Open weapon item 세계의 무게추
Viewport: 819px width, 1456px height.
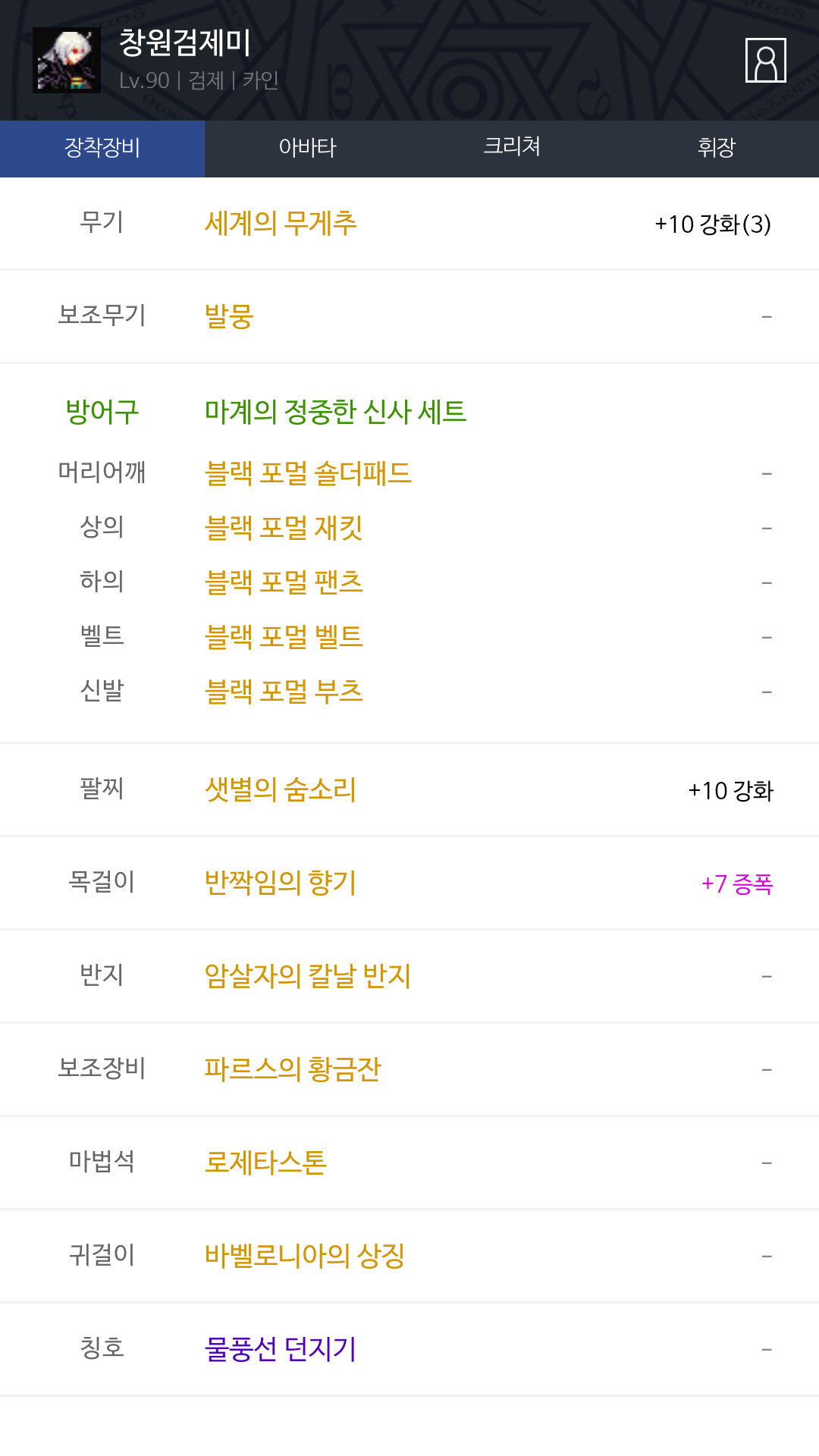(281, 224)
